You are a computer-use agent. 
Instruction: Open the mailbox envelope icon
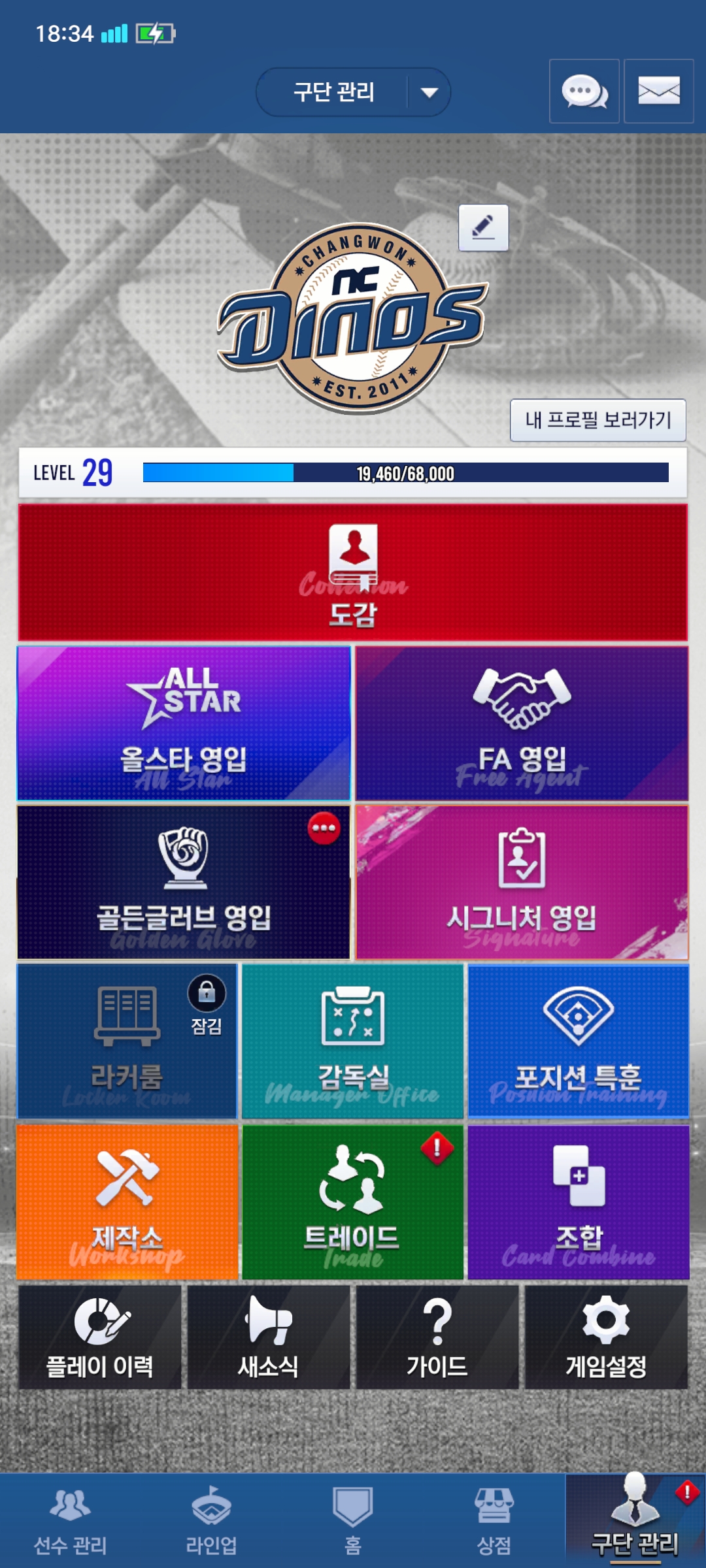[x=658, y=91]
